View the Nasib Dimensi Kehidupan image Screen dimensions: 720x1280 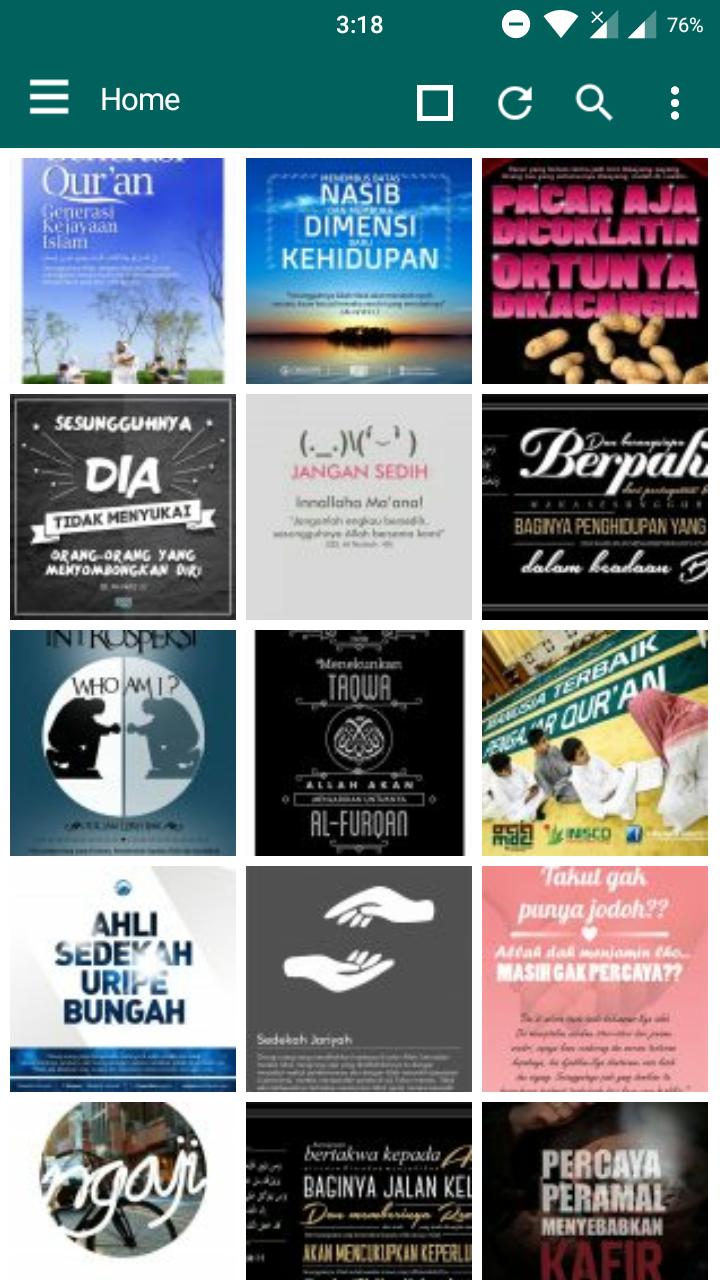point(359,270)
